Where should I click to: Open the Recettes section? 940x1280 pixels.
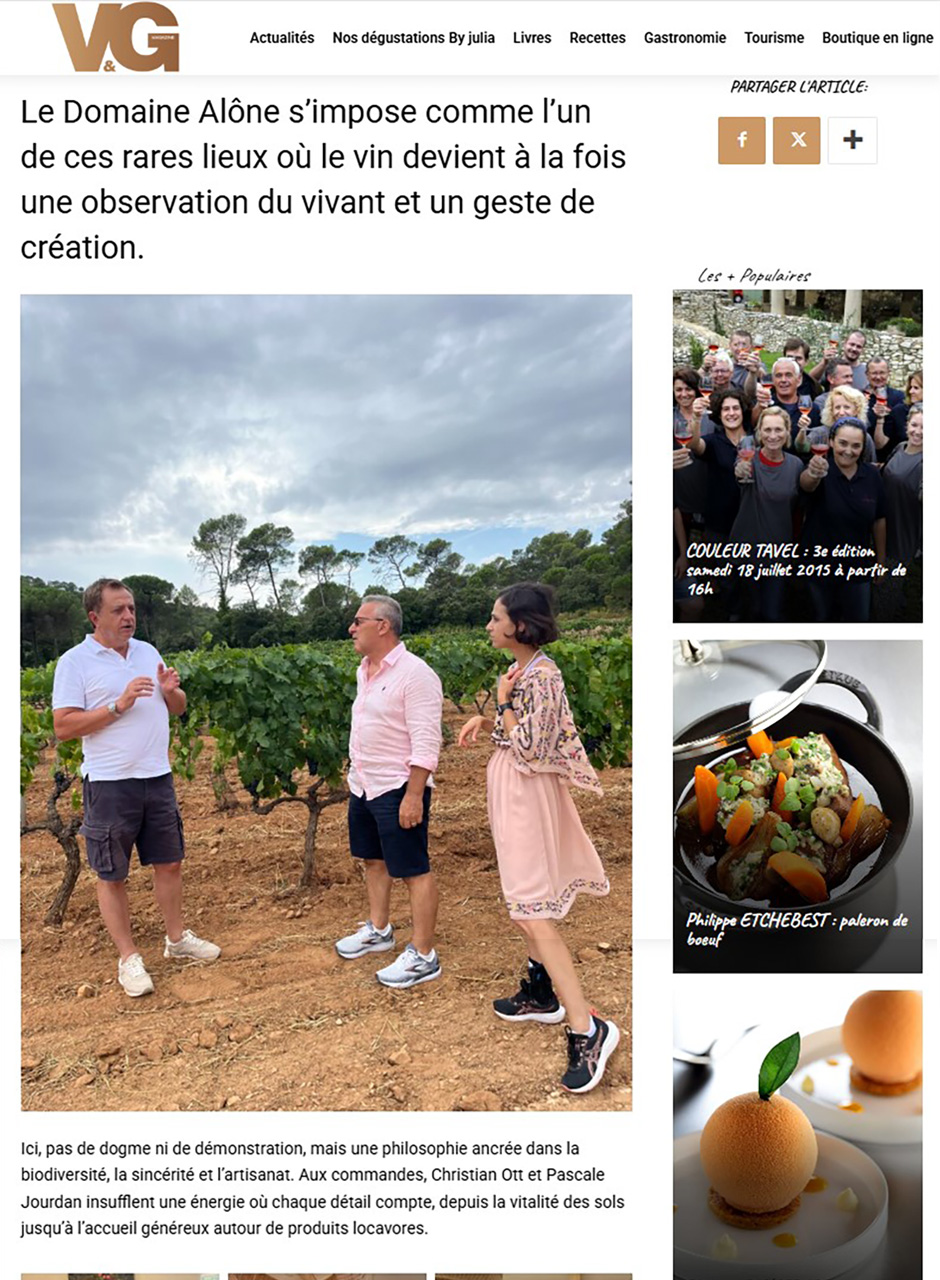[x=597, y=38]
